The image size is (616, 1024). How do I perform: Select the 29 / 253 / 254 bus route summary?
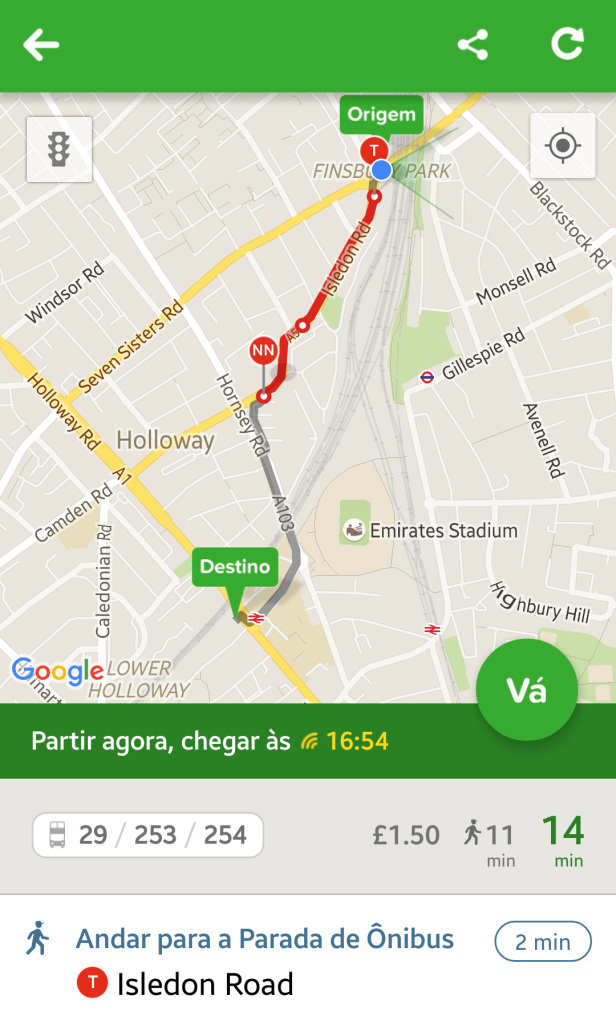coord(148,835)
